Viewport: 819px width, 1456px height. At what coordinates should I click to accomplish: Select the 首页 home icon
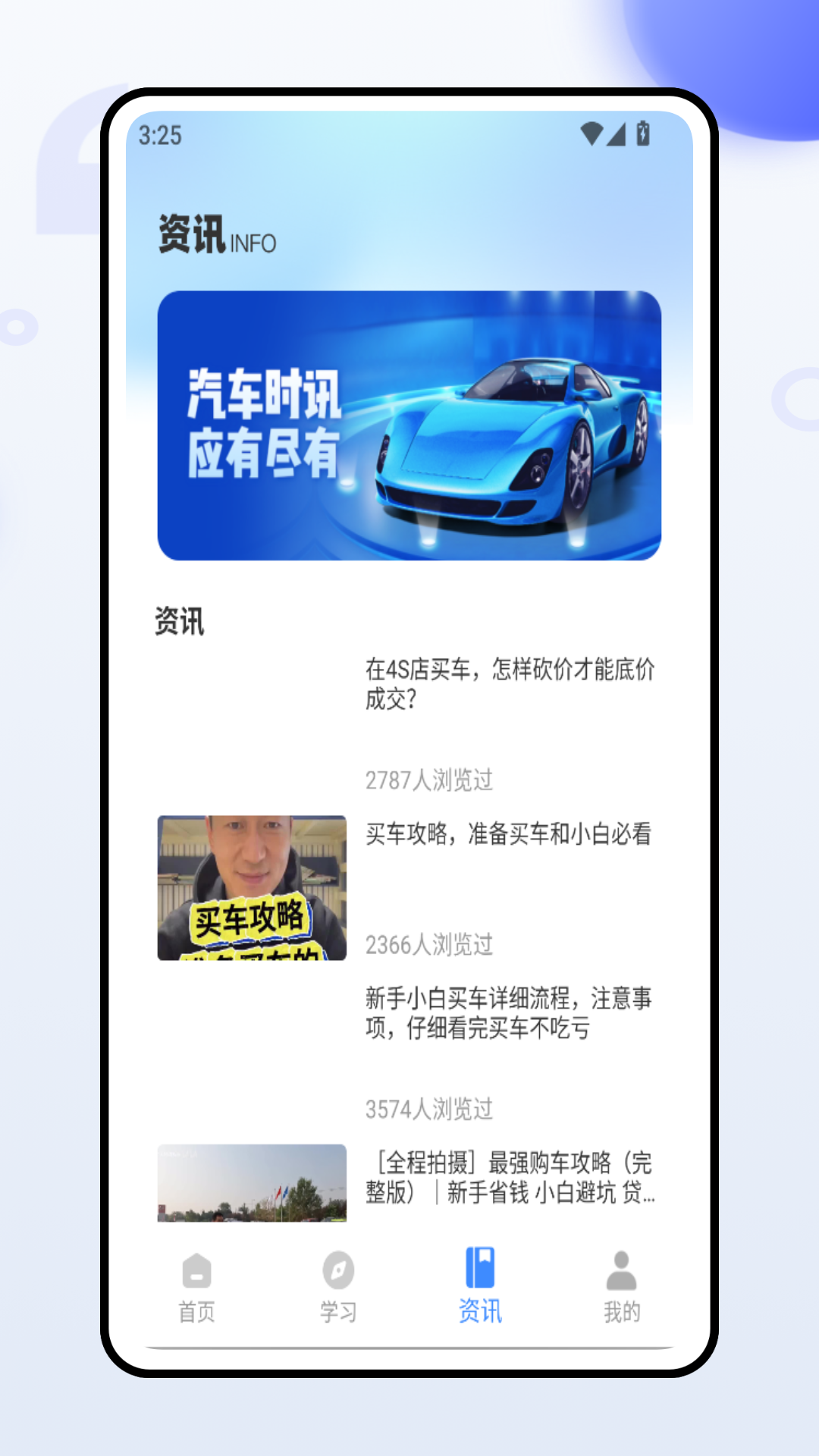coord(197,1270)
